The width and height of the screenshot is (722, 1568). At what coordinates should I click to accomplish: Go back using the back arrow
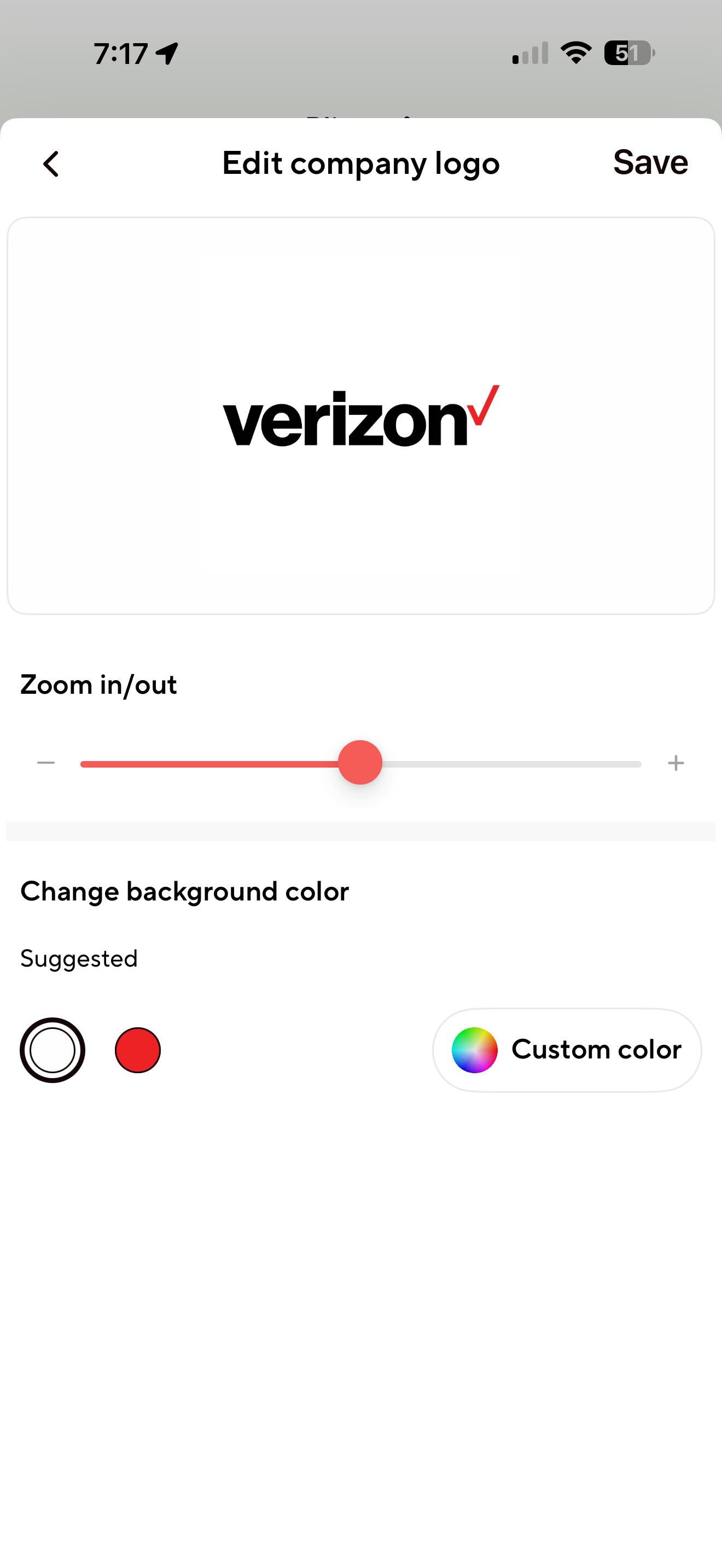pyautogui.click(x=51, y=163)
